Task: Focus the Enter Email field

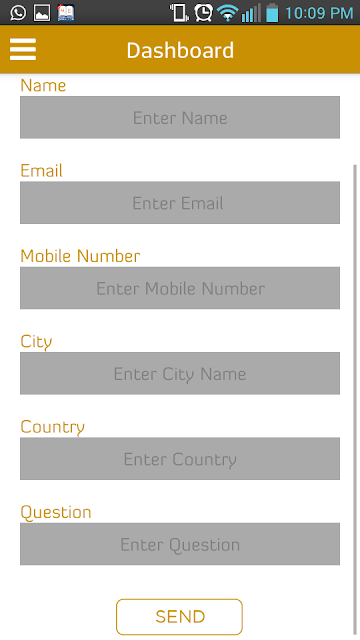Action: tap(180, 203)
